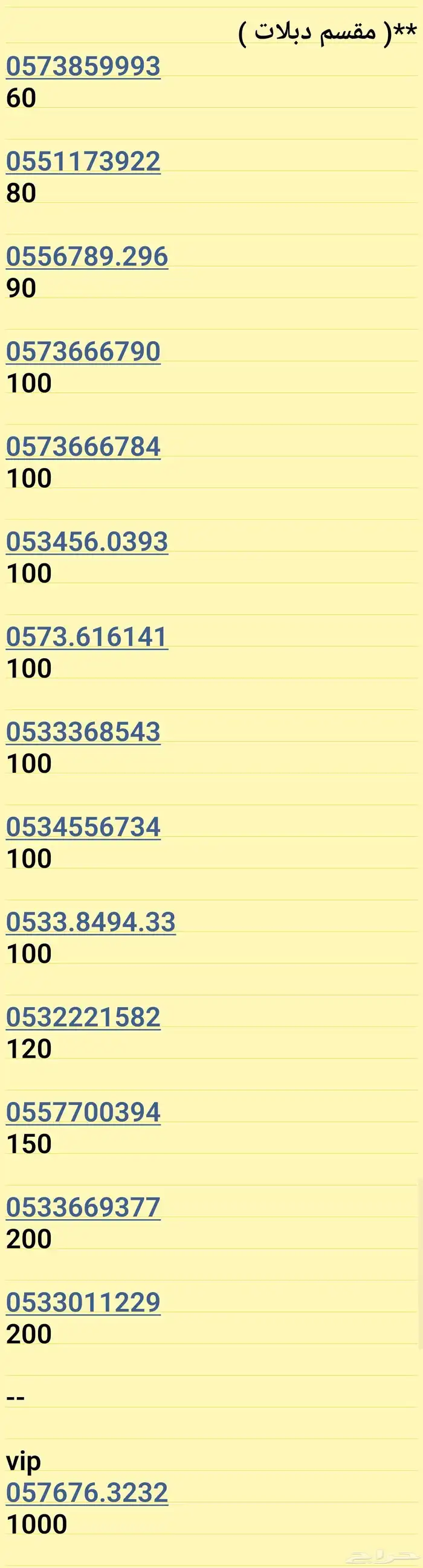Tap the number 0573666784
423x1568 pixels.
[x=83, y=446]
